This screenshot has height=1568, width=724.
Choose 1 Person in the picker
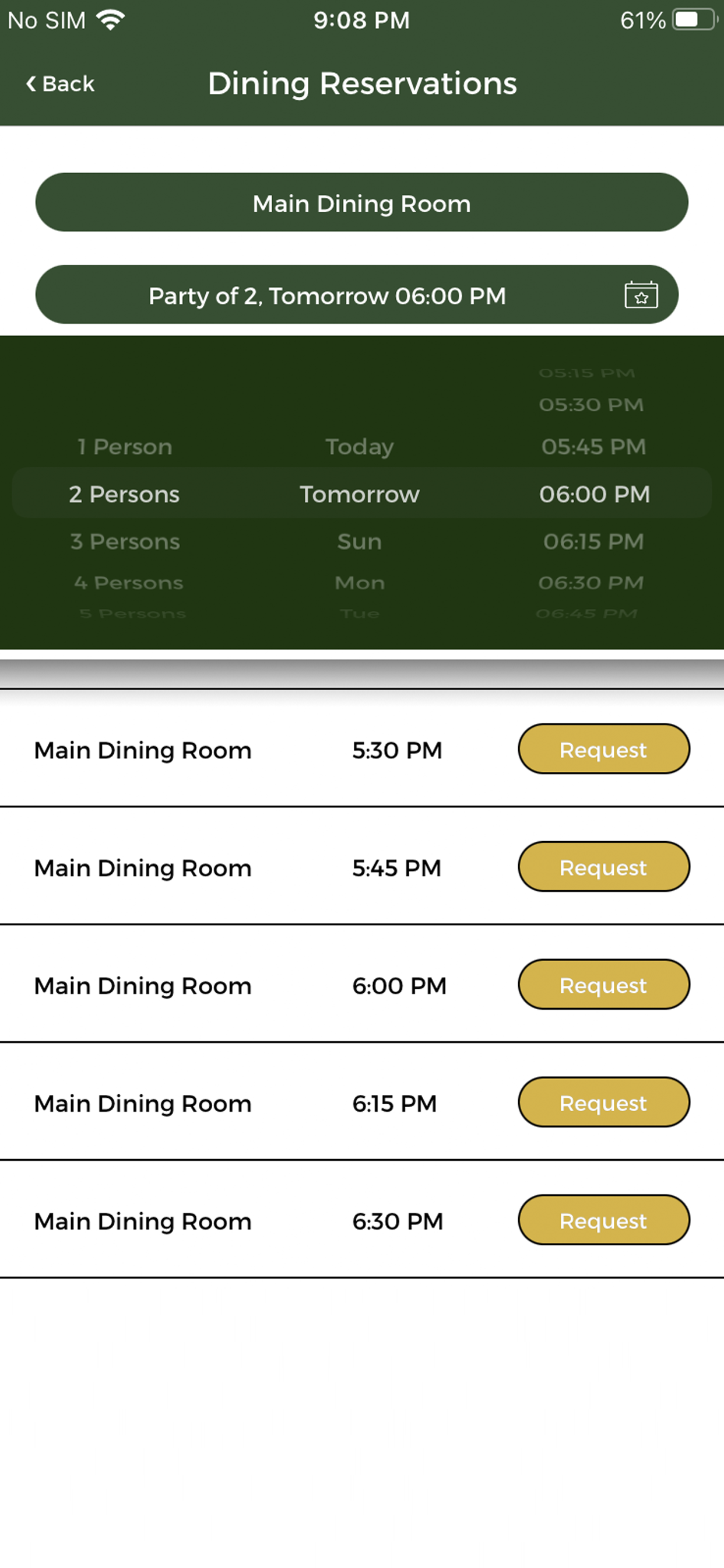[x=125, y=447]
